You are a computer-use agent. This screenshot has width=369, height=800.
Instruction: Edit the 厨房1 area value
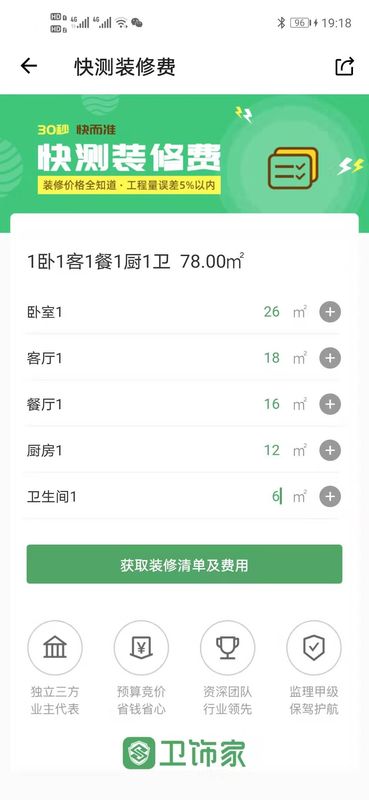(x=272, y=451)
